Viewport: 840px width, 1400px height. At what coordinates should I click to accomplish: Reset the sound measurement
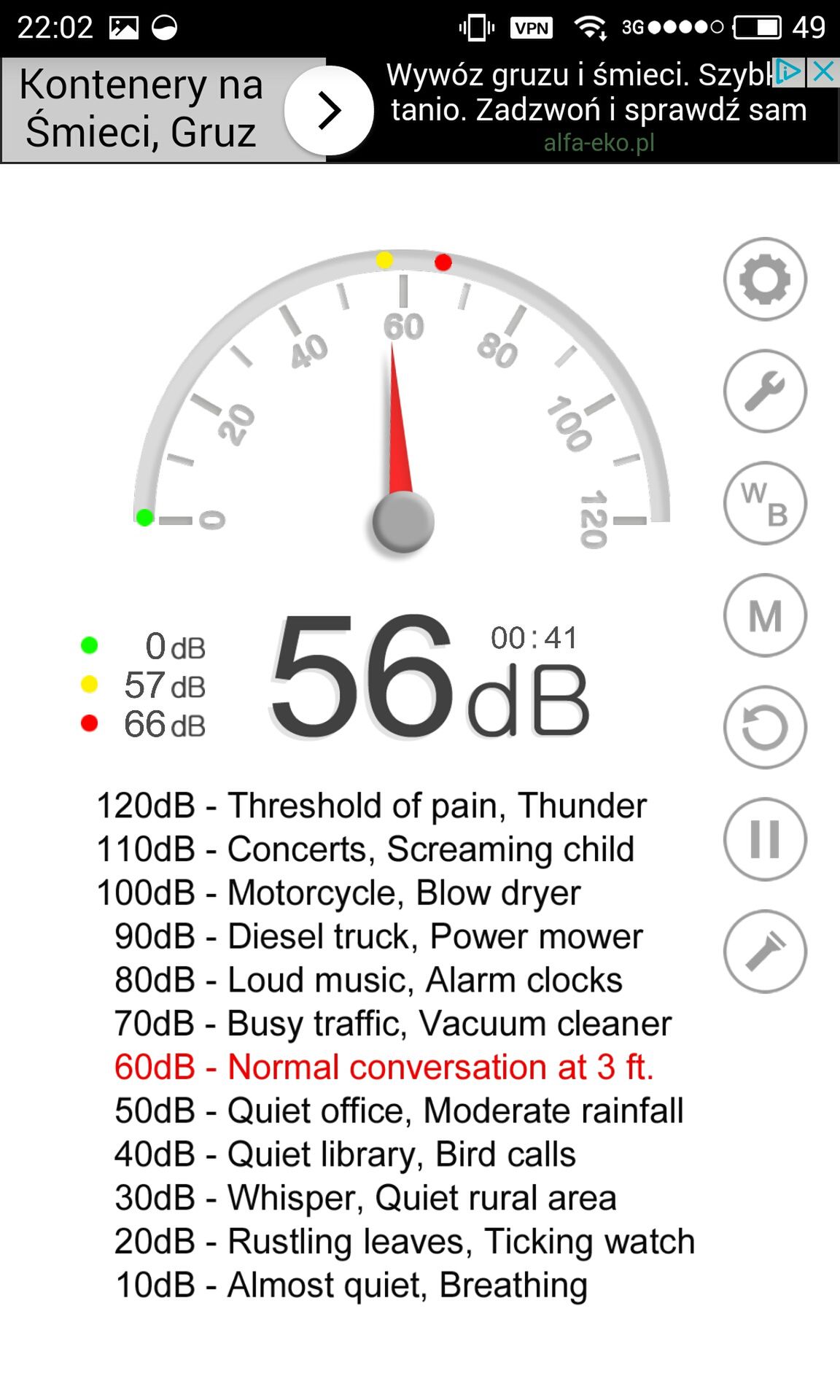(765, 727)
